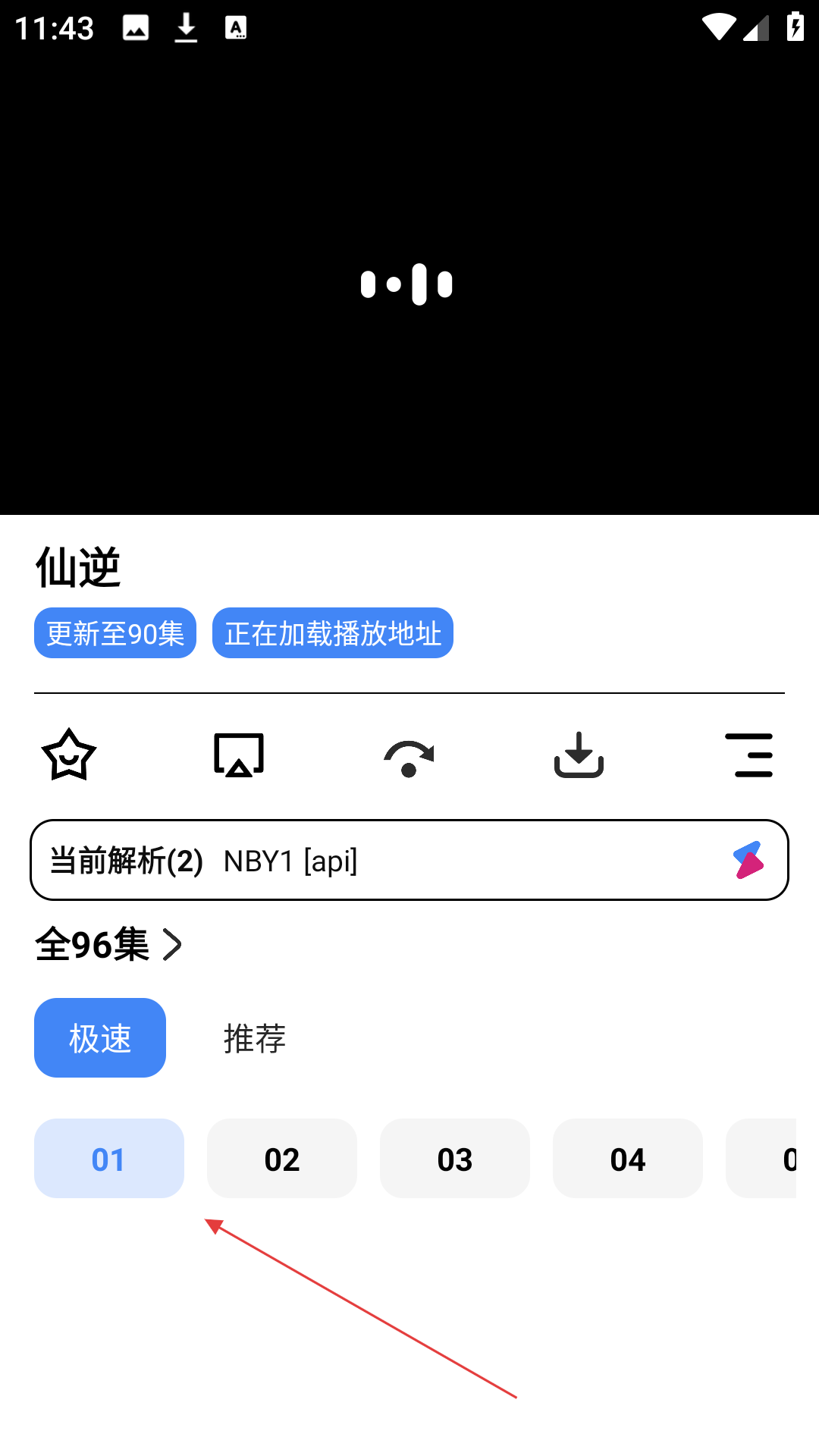819x1456 pixels.
Task: Favorite this show with the star icon
Action: (x=69, y=755)
